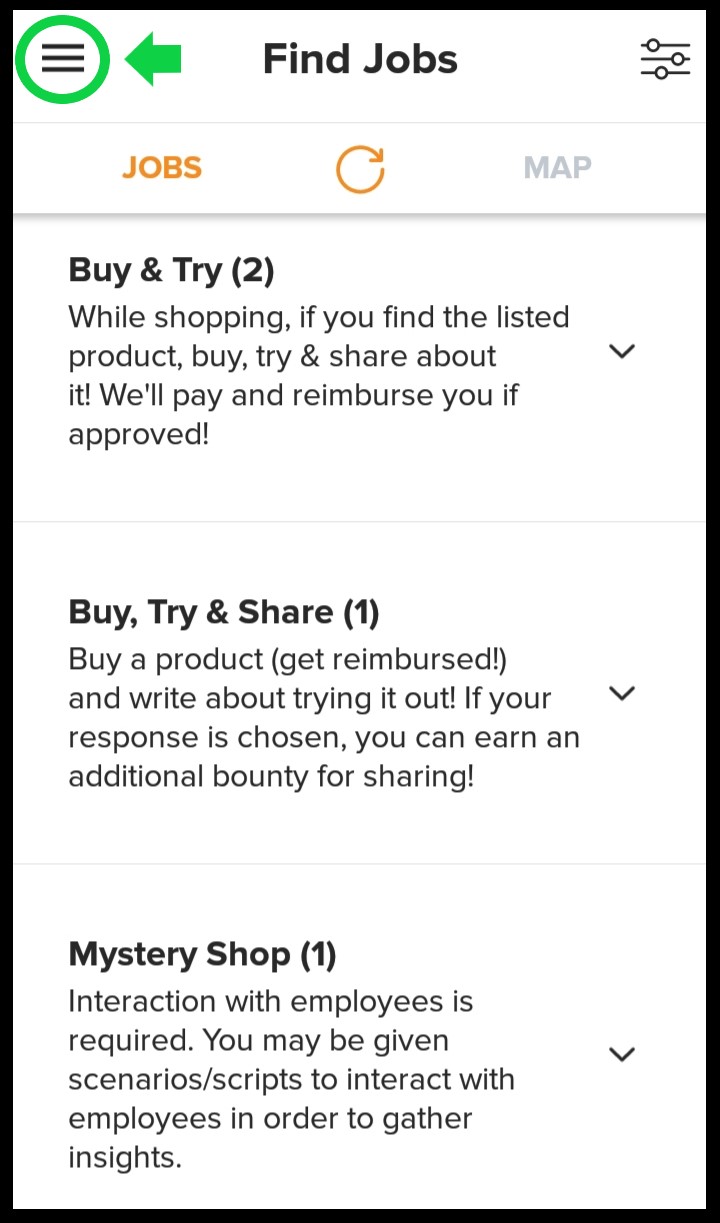This screenshot has height=1223, width=720.
Task: Select the Jobs tab
Action: coord(162,167)
